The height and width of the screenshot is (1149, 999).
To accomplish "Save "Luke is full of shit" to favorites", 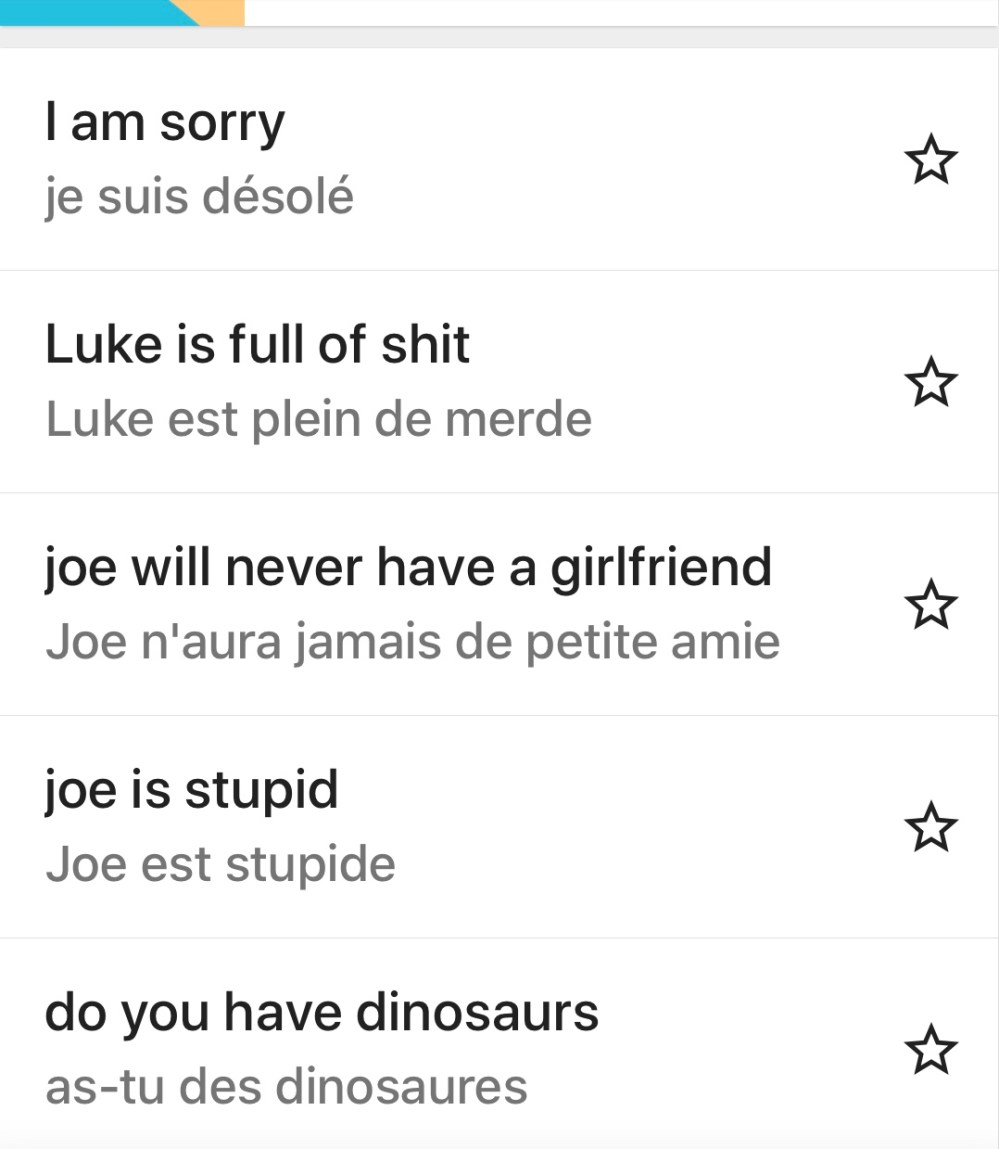I will [x=930, y=383].
